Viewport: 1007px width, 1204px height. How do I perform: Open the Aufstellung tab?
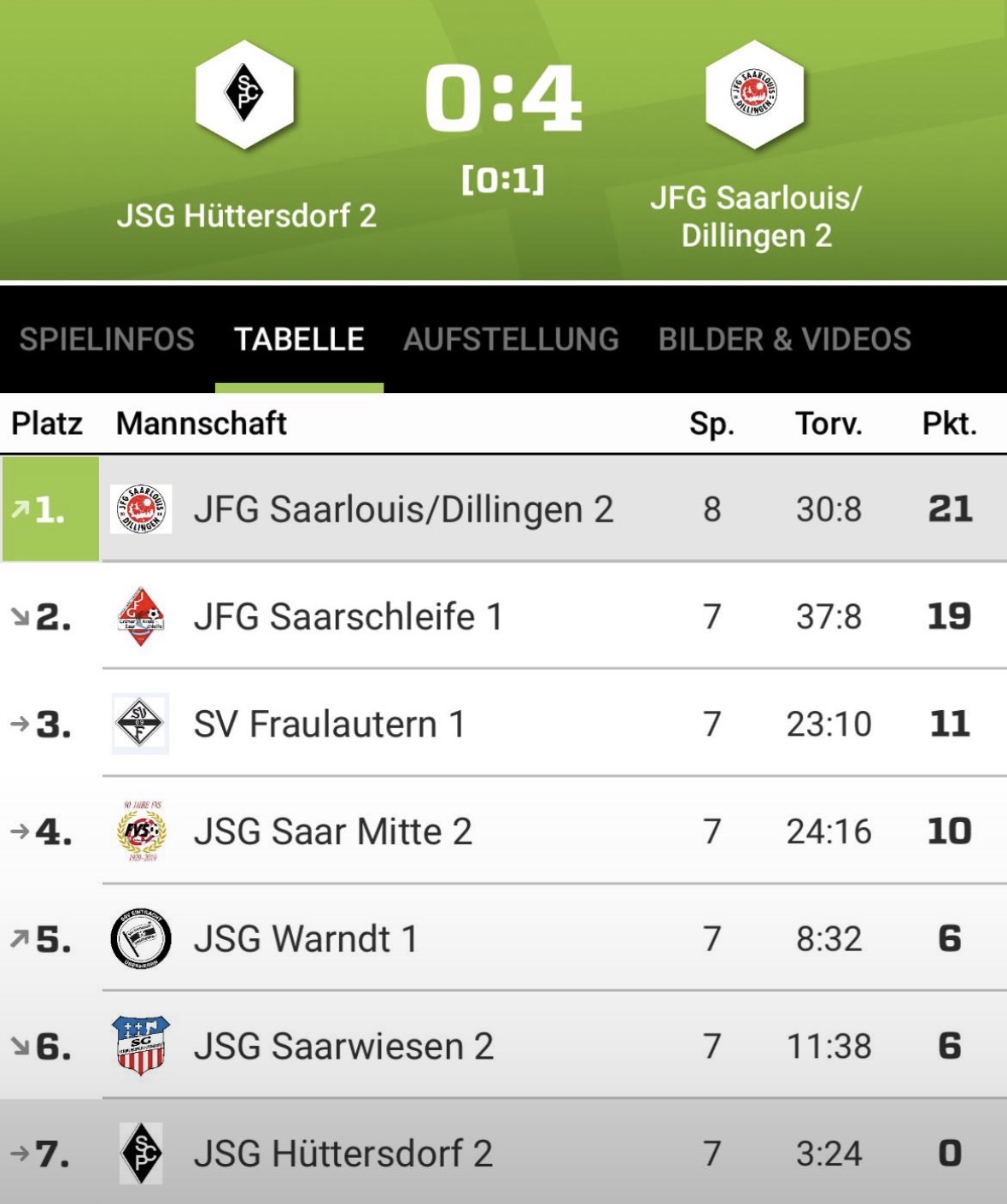(511, 339)
